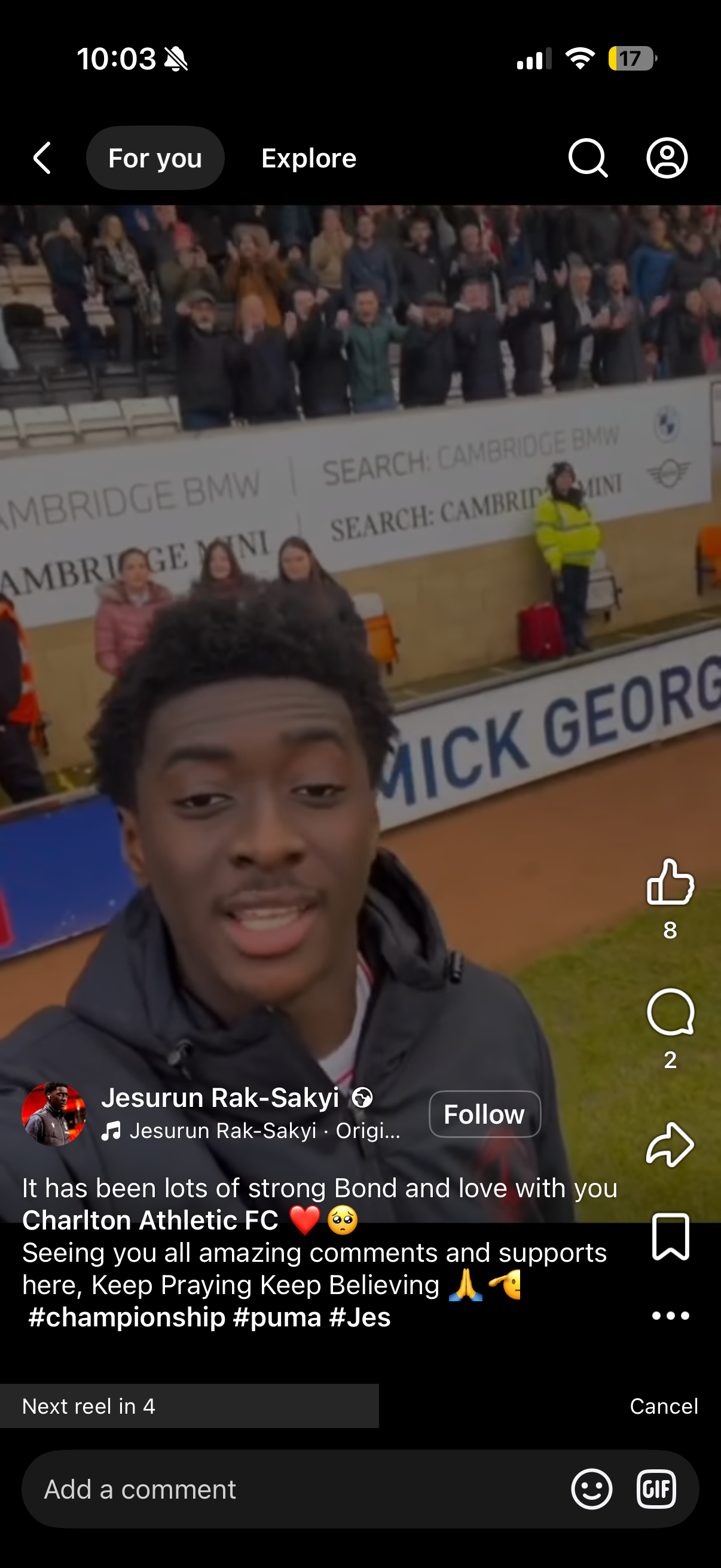
Task: Switch to the Explore tab
Action: [x=308, y=158]
